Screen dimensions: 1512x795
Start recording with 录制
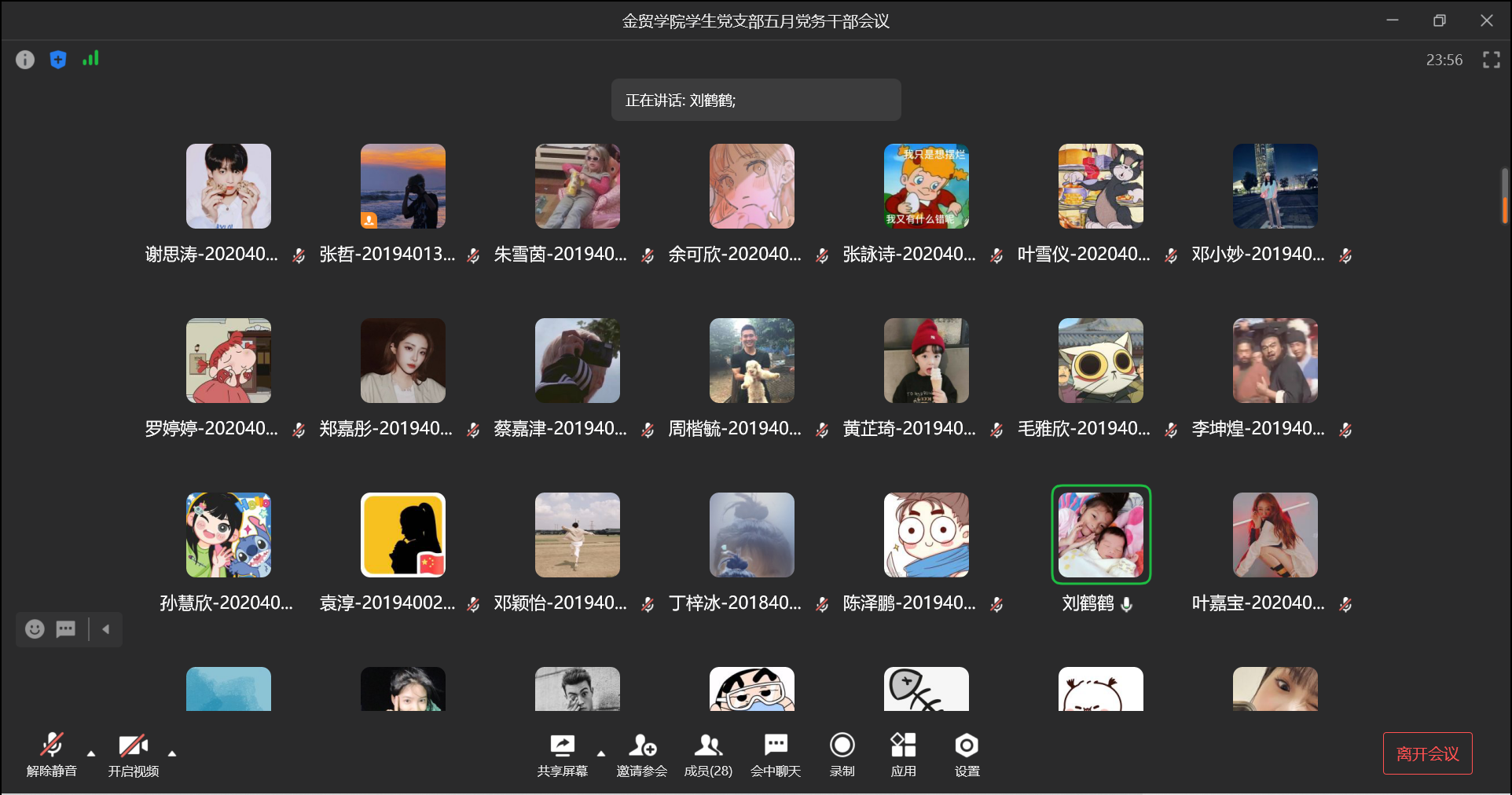point(842,753)
